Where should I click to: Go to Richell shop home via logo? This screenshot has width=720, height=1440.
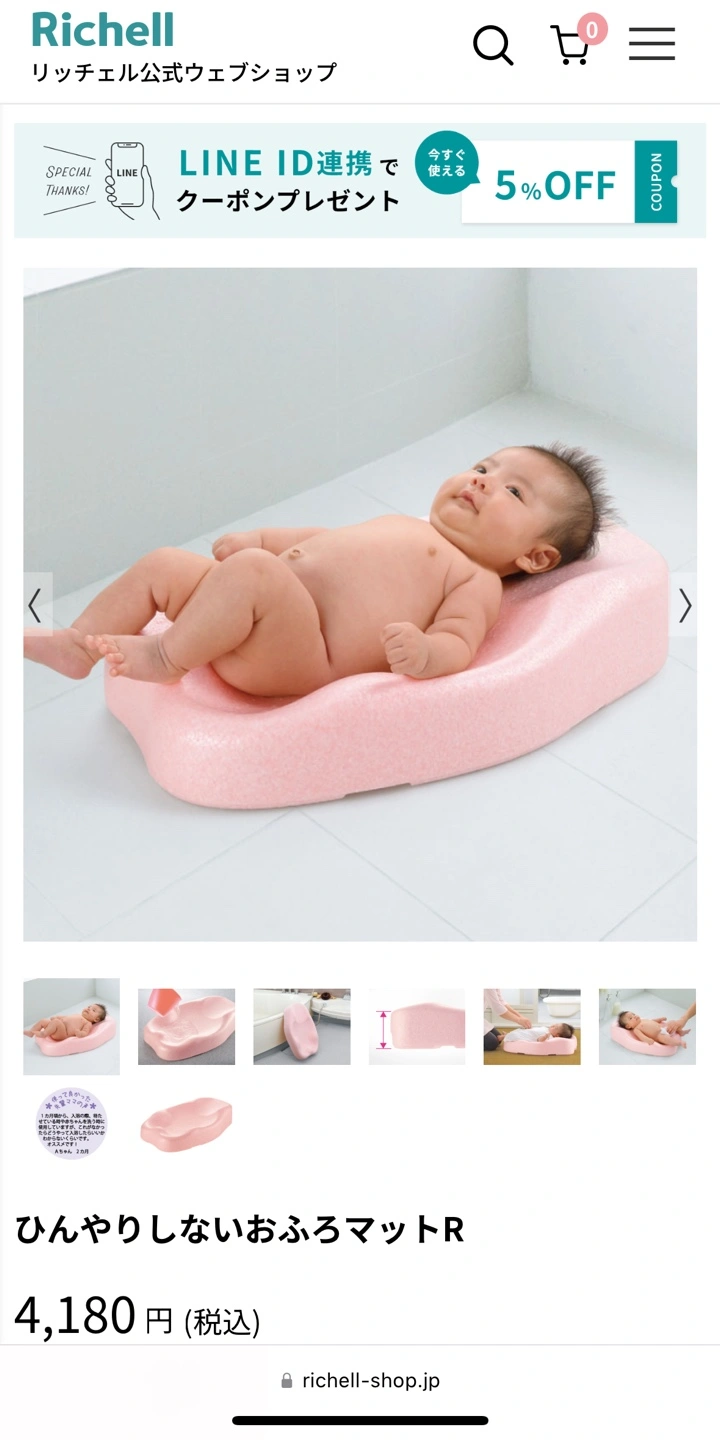pos(103,30)
